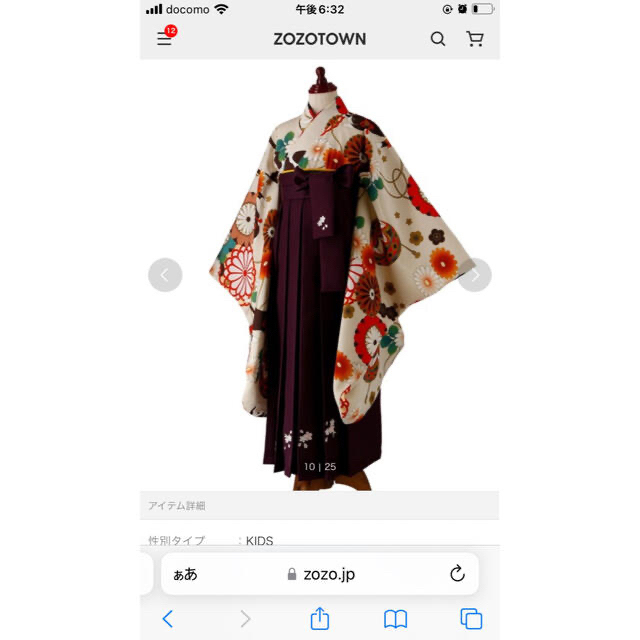Open the ぁあ reader and text size menu
Screen dimensions: 640x640
click(x=185, y=574)
